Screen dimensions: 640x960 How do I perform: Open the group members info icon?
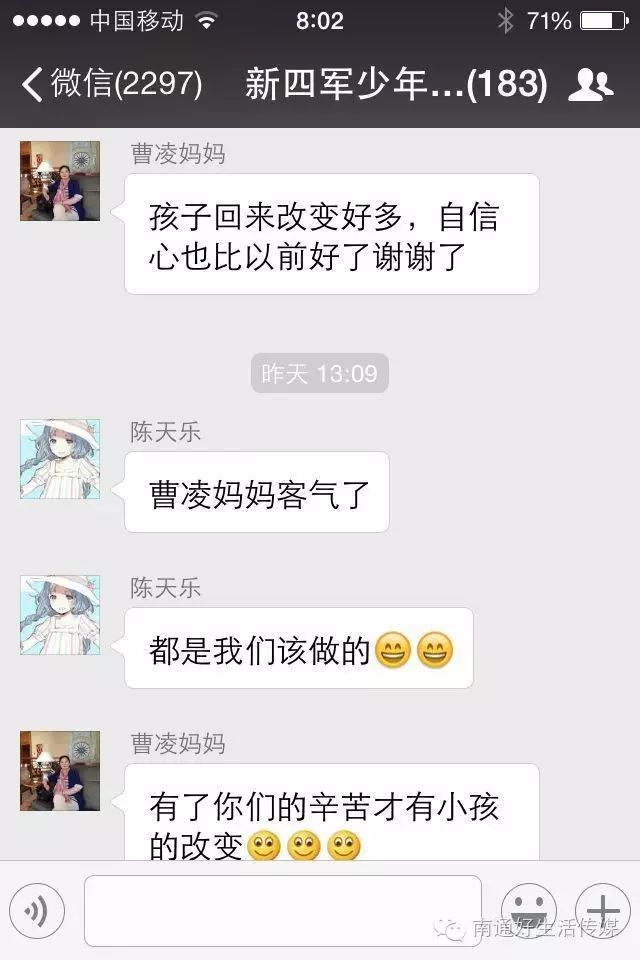590,86
